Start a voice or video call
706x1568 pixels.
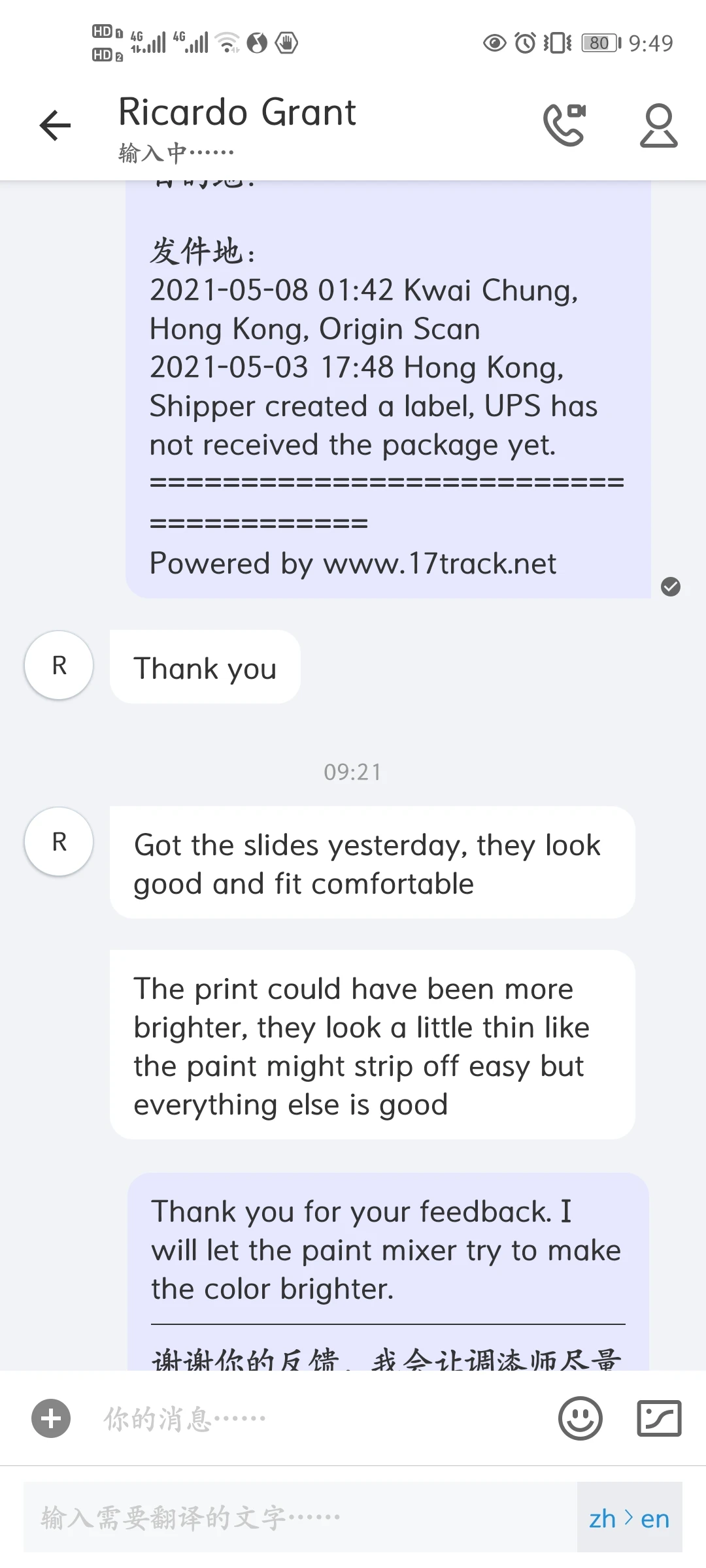565,124
